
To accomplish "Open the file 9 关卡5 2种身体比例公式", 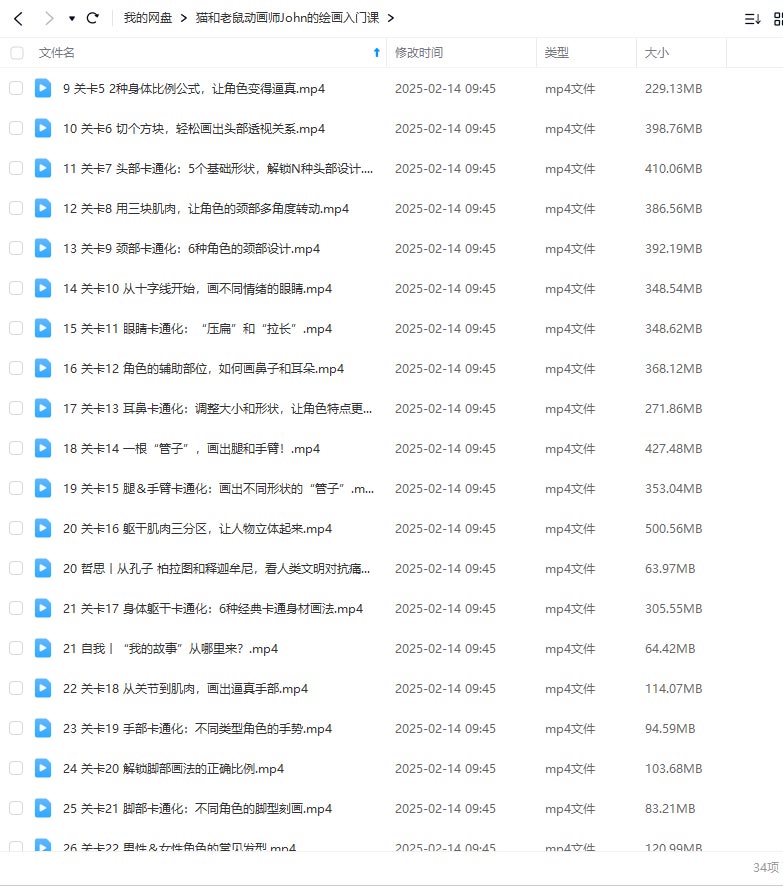I will coord(193,89).
